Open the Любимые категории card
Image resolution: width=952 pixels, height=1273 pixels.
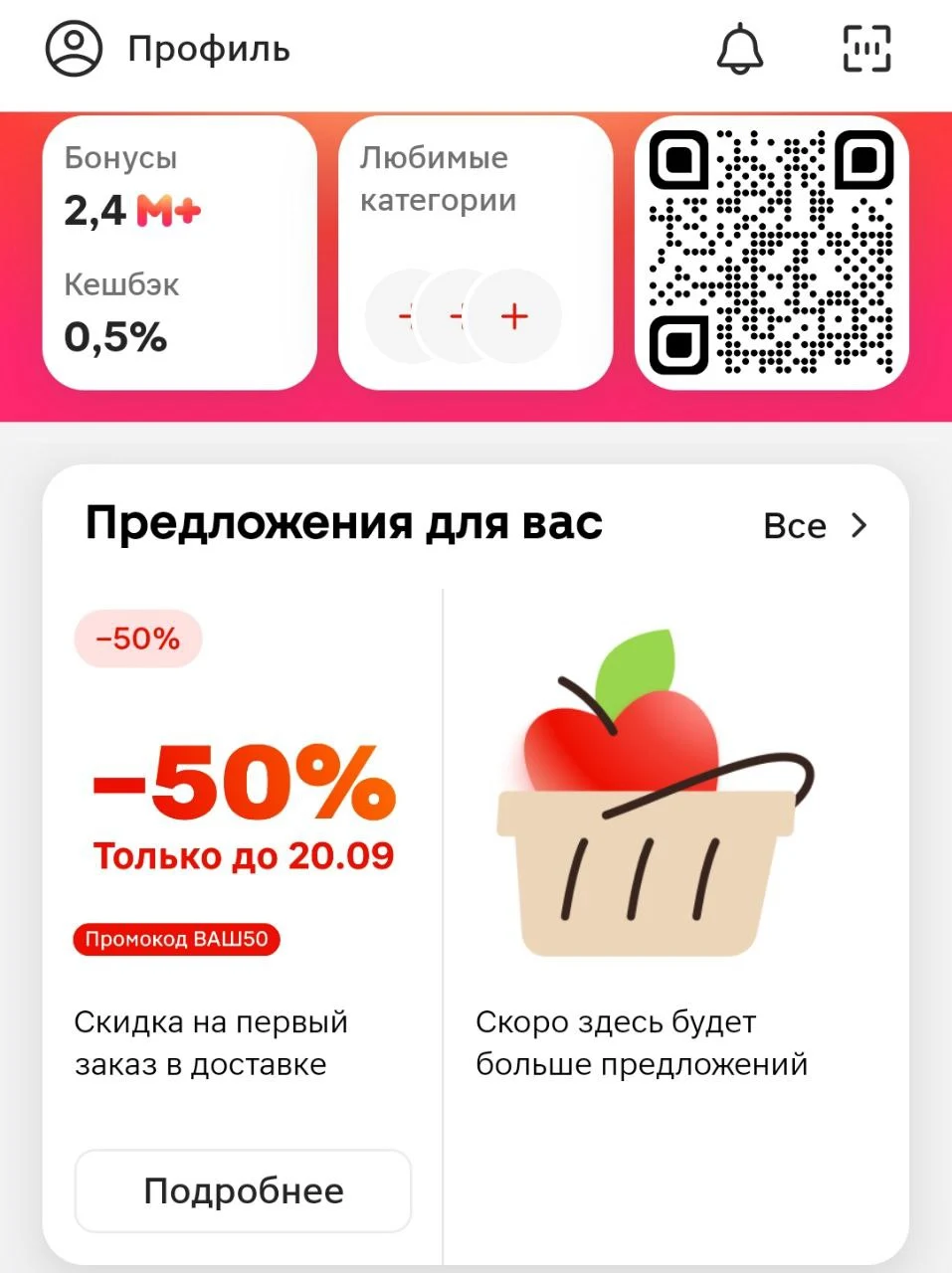click(x=476, y=253)
